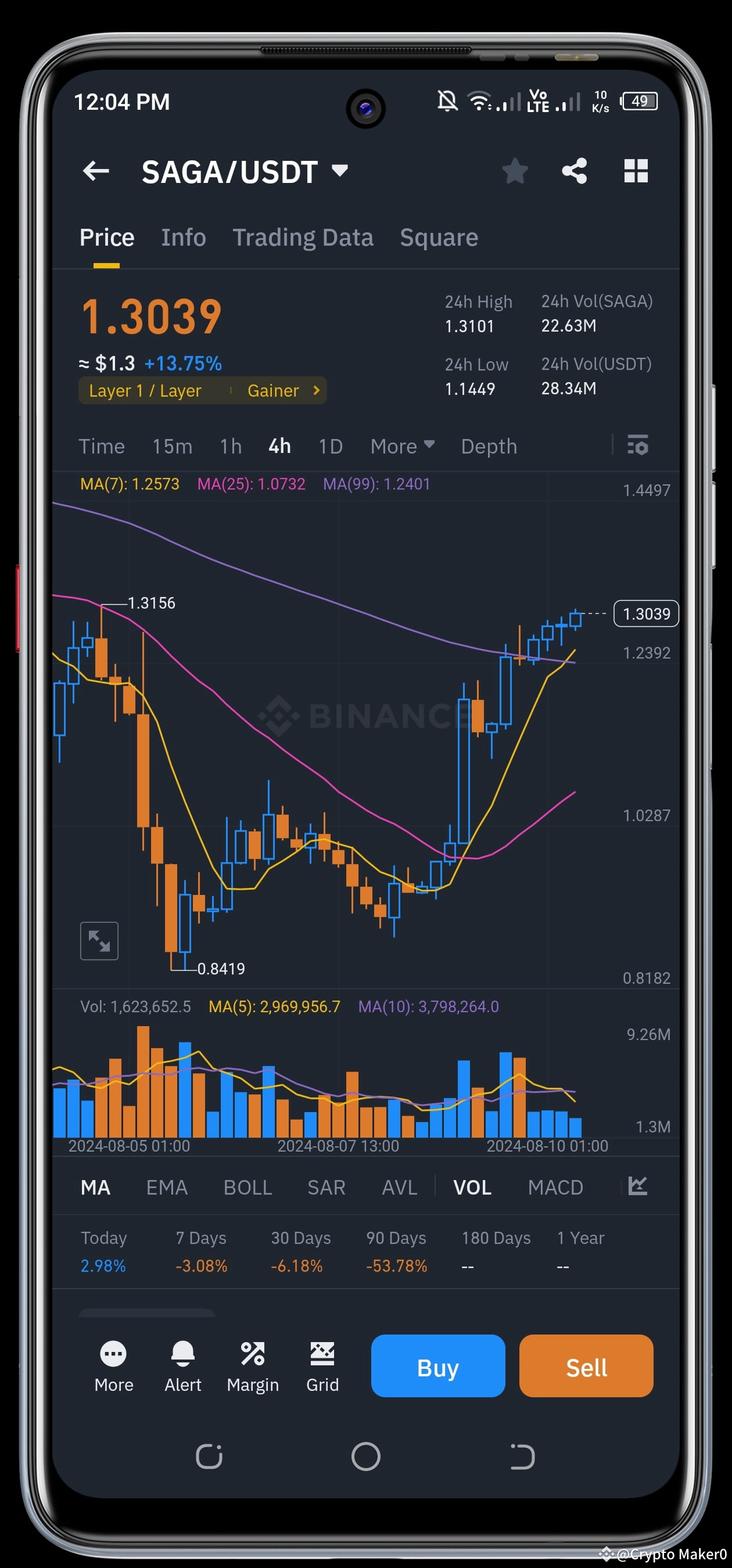Select the 1D timeframe tab
This screenshot has width=732, height=1568.
[x=330, y=446]
